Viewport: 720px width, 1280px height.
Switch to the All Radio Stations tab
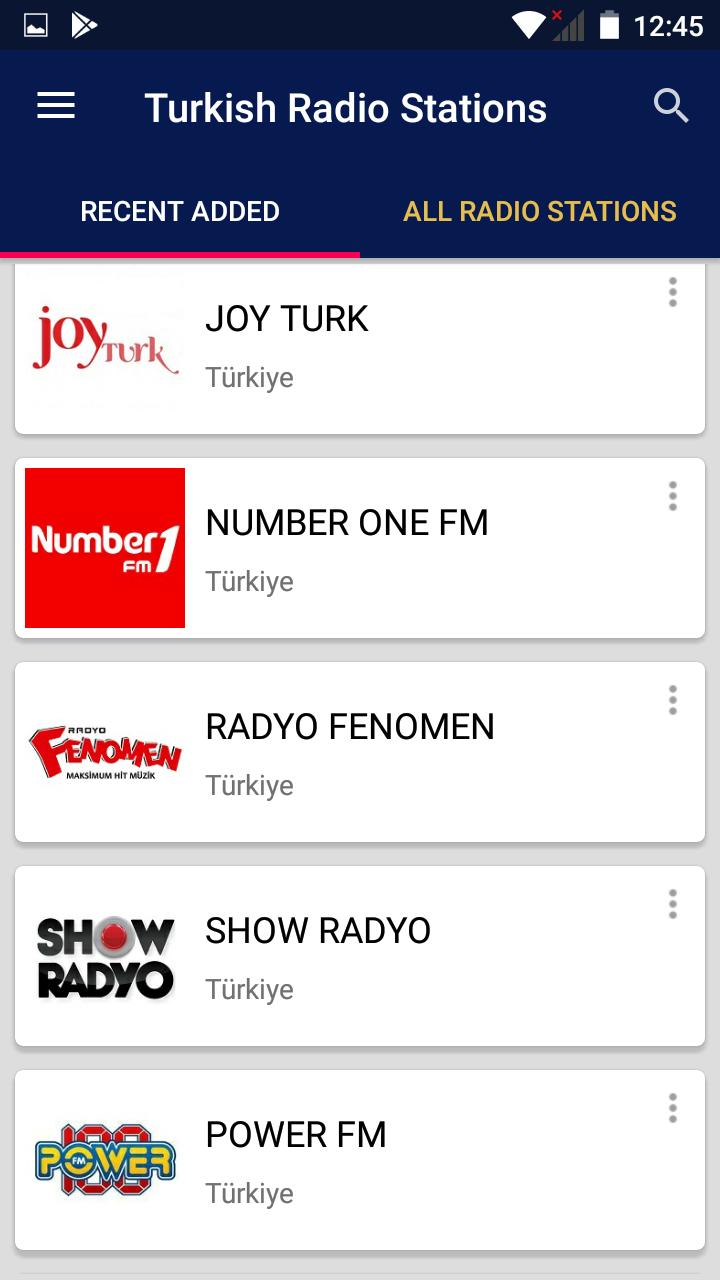point(540,211)
